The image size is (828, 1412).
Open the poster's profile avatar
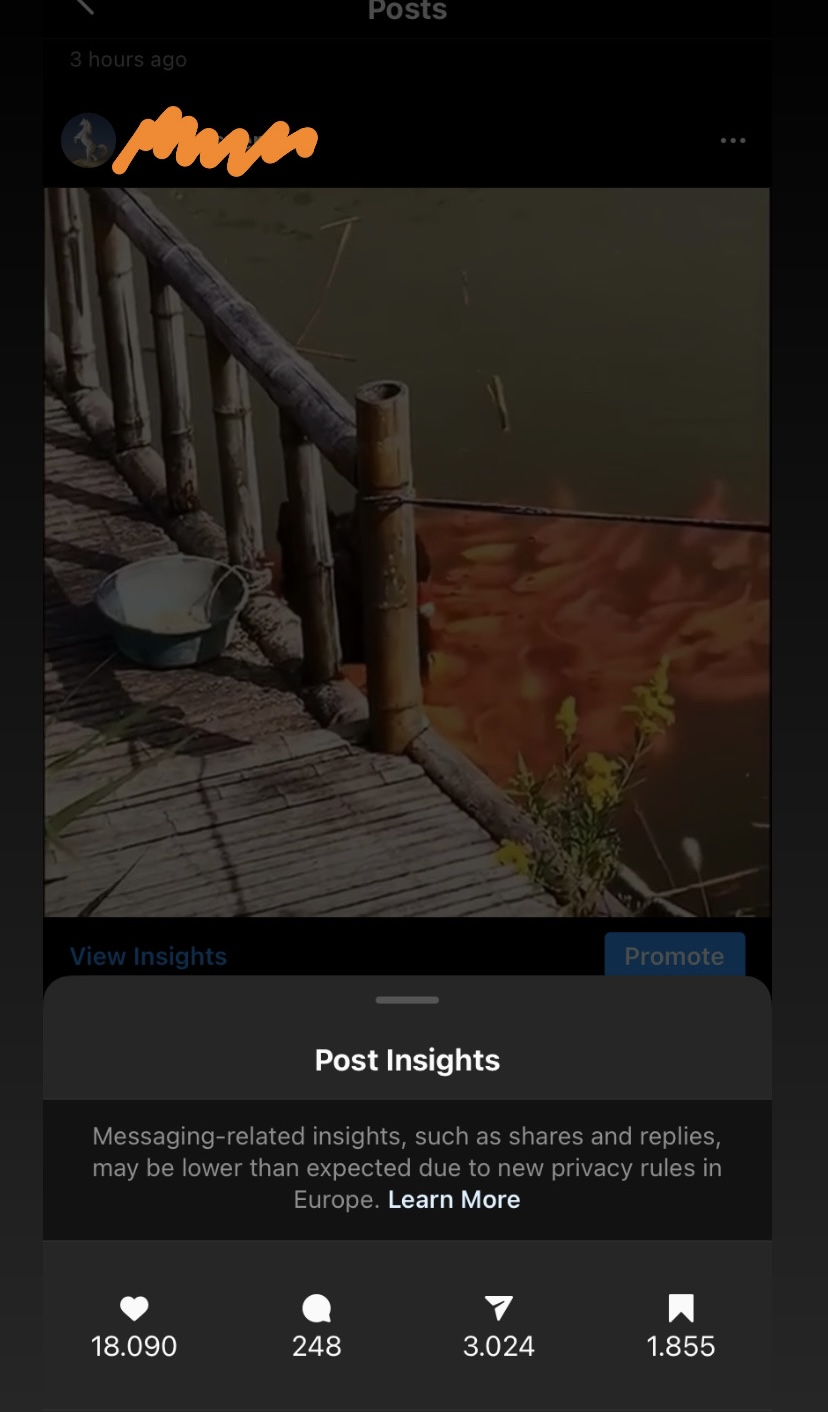tap(88, 140)
